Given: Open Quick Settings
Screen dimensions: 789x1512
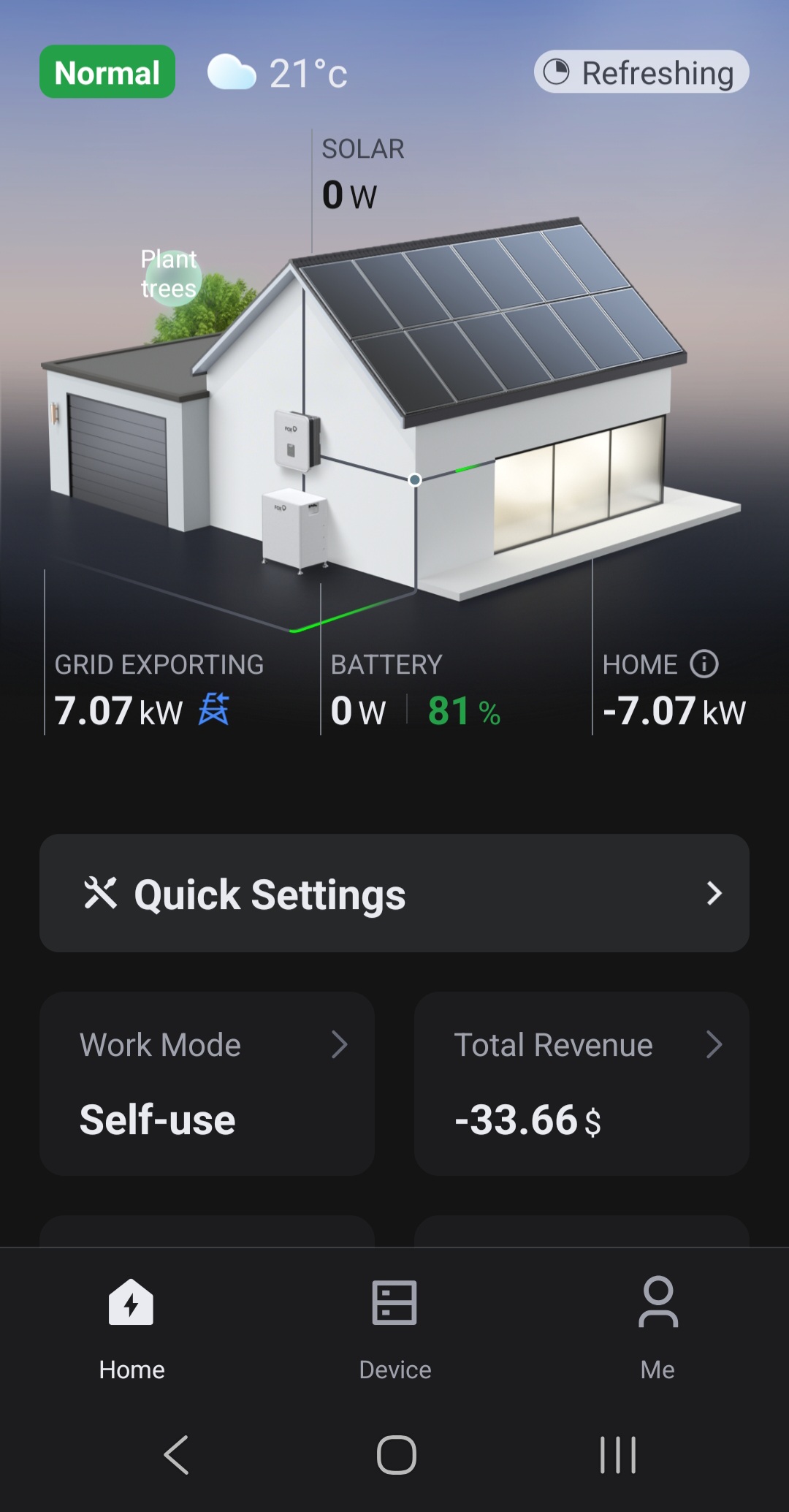Looking at the screenshot, I should pos(394,893).
